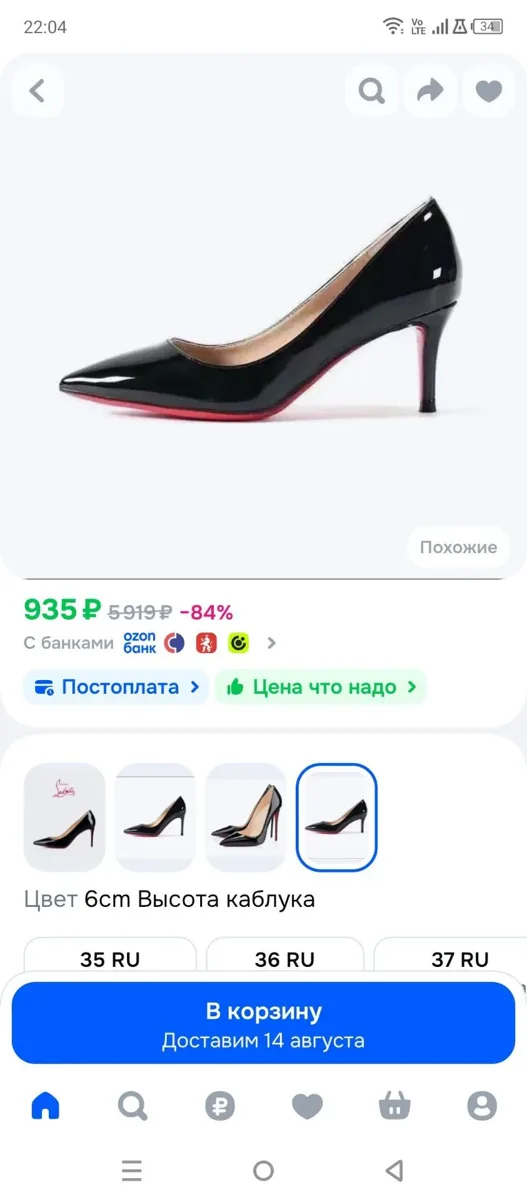Choose size 36 RU

pyautogui.click(x=285, y=957)
